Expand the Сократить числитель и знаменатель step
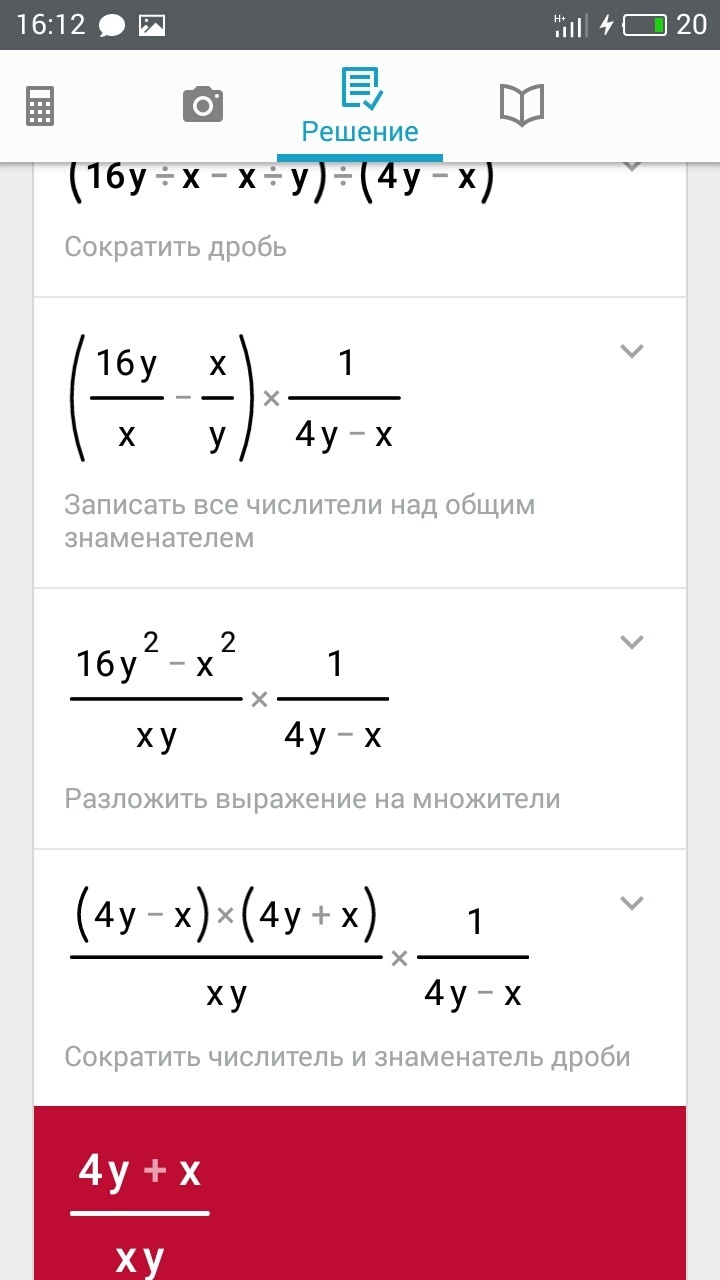 tap(631, 903)
